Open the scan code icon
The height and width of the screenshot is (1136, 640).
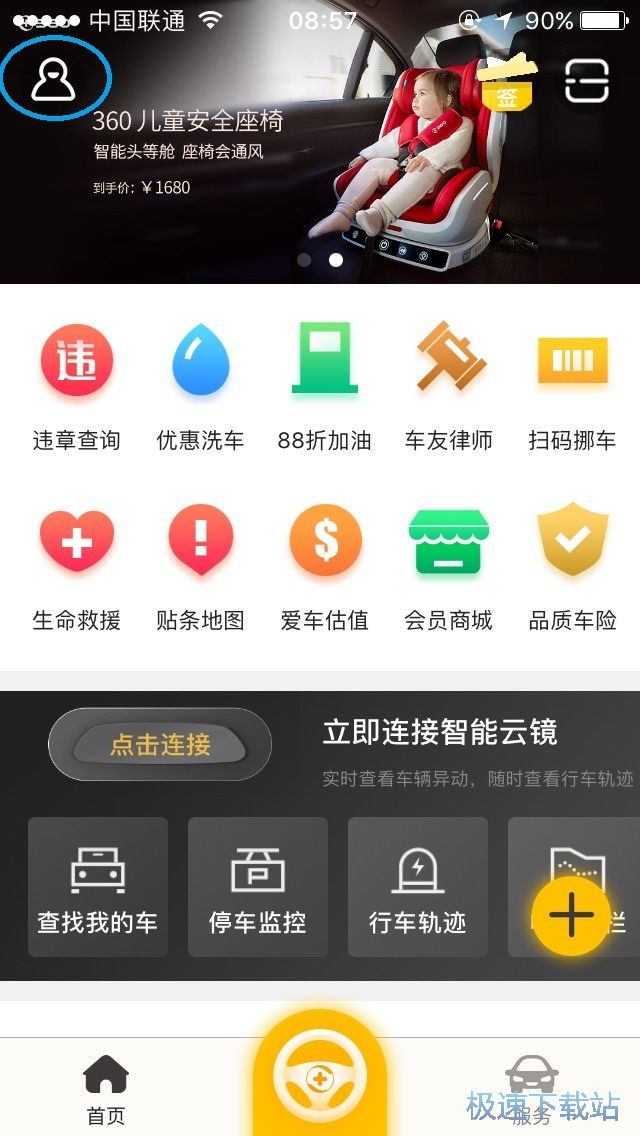pos(586,81)
